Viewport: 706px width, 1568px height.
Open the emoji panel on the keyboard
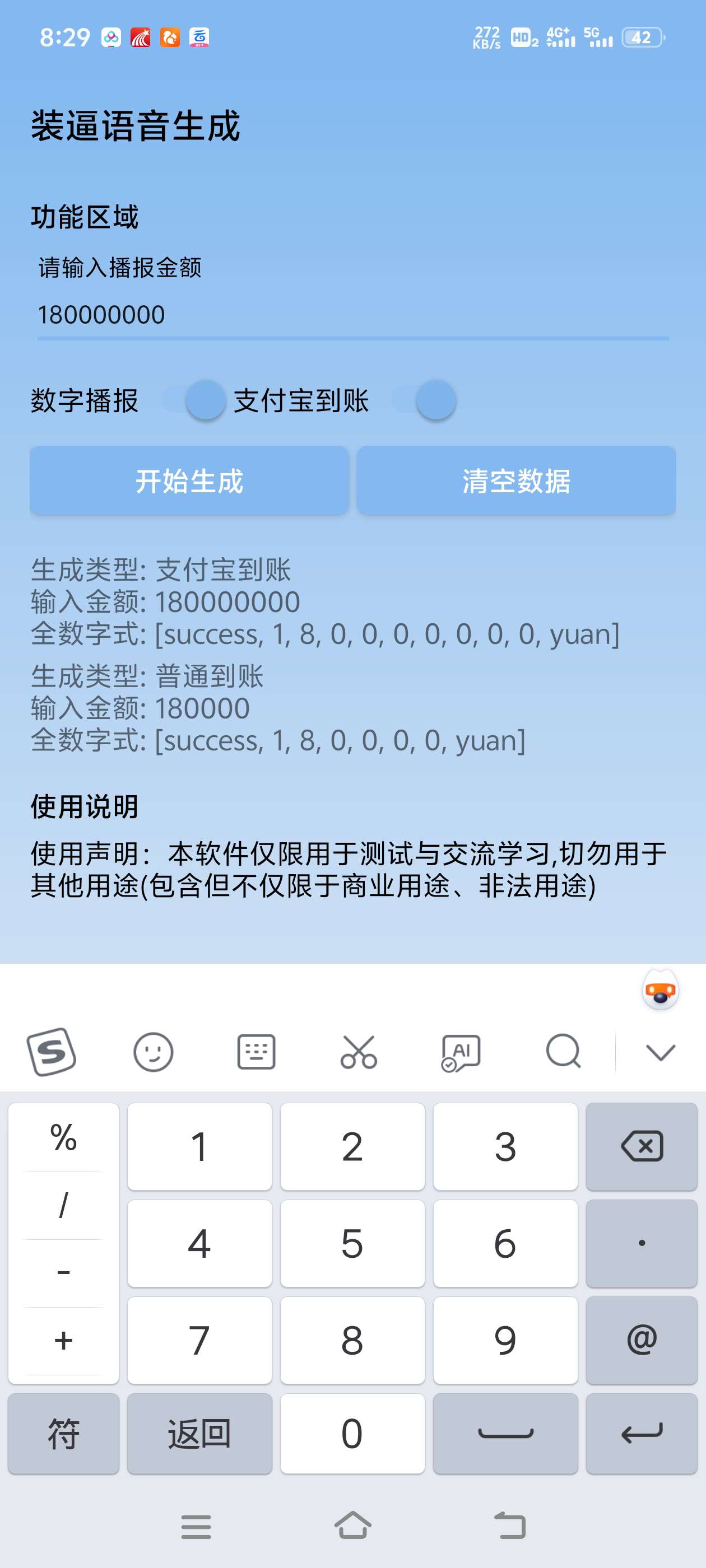[x=154, y=1052]
